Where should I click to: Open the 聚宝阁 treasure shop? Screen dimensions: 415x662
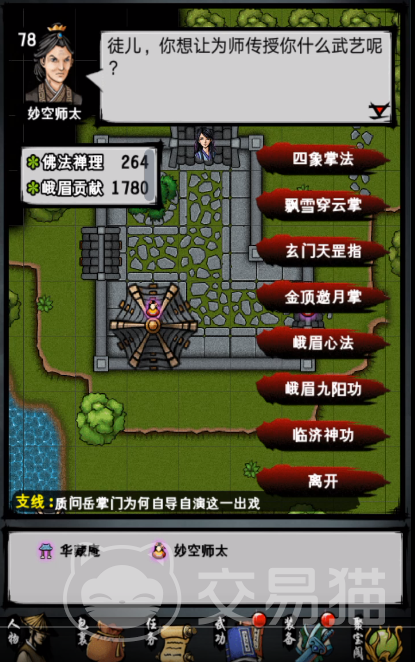378,638
